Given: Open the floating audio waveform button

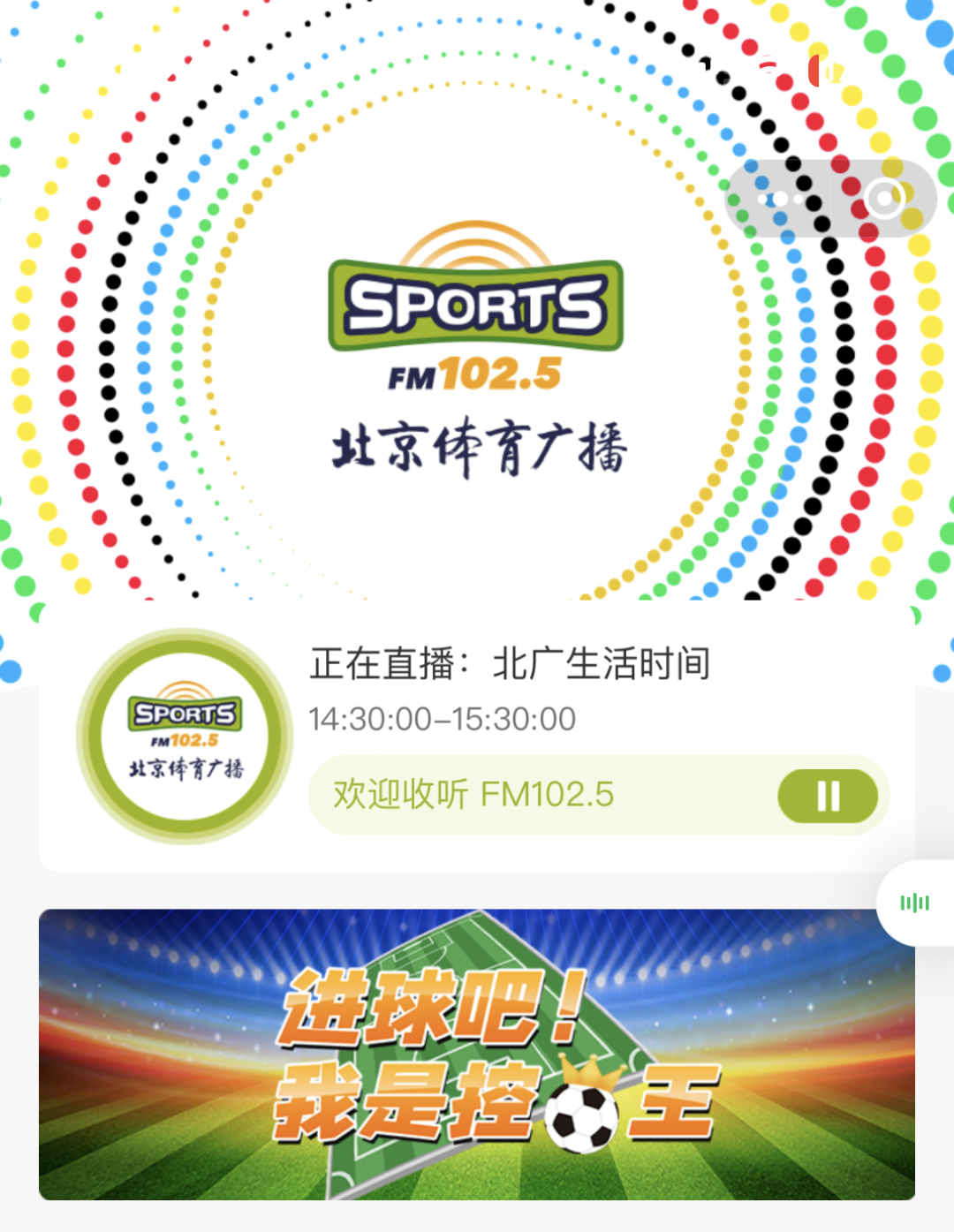Looking at the screenshot, I should 915,903.
